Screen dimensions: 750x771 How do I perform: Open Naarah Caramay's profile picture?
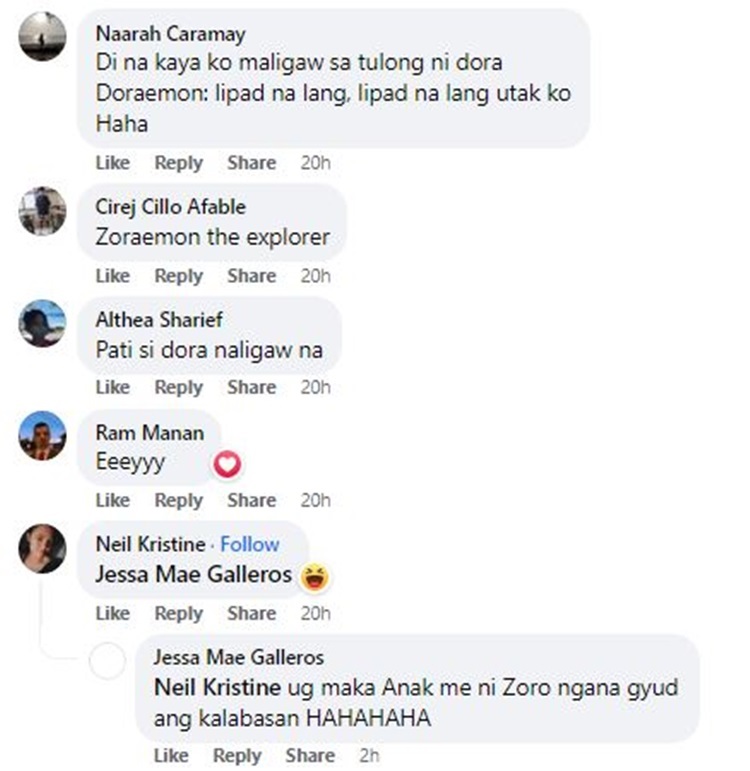coord(43,37)
